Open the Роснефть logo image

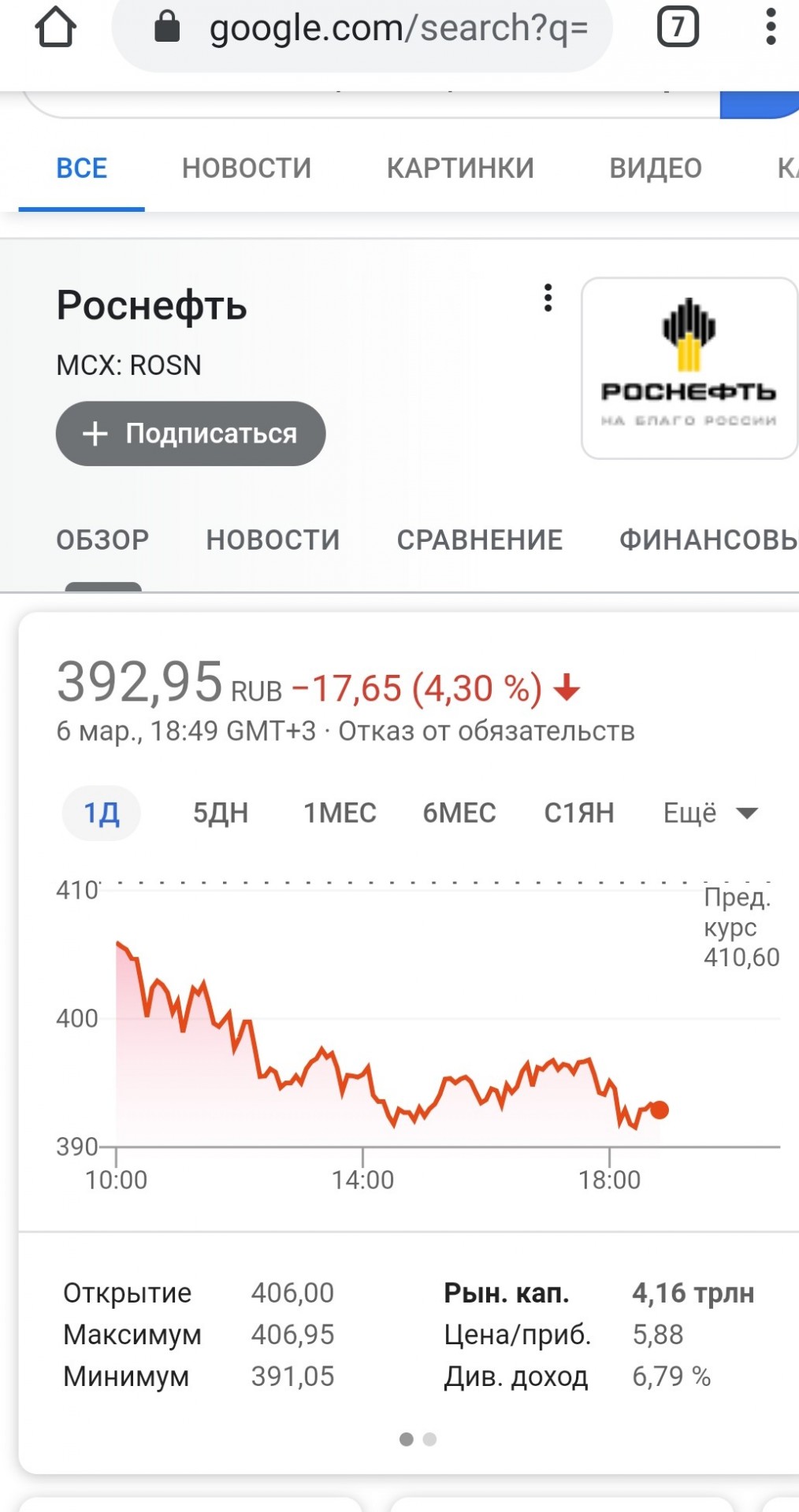[689, 368]
